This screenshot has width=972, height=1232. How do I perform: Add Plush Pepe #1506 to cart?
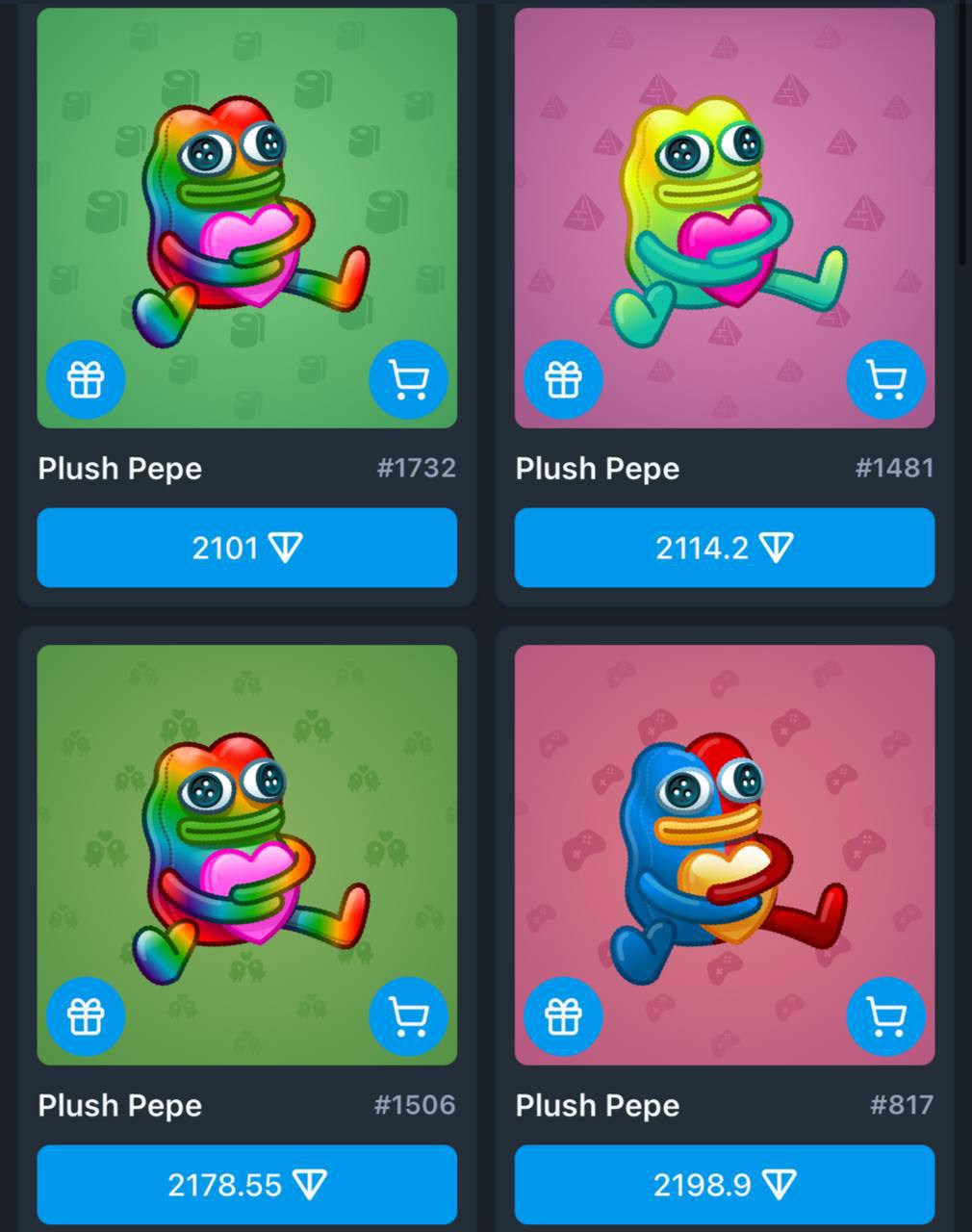(408, 1015)
